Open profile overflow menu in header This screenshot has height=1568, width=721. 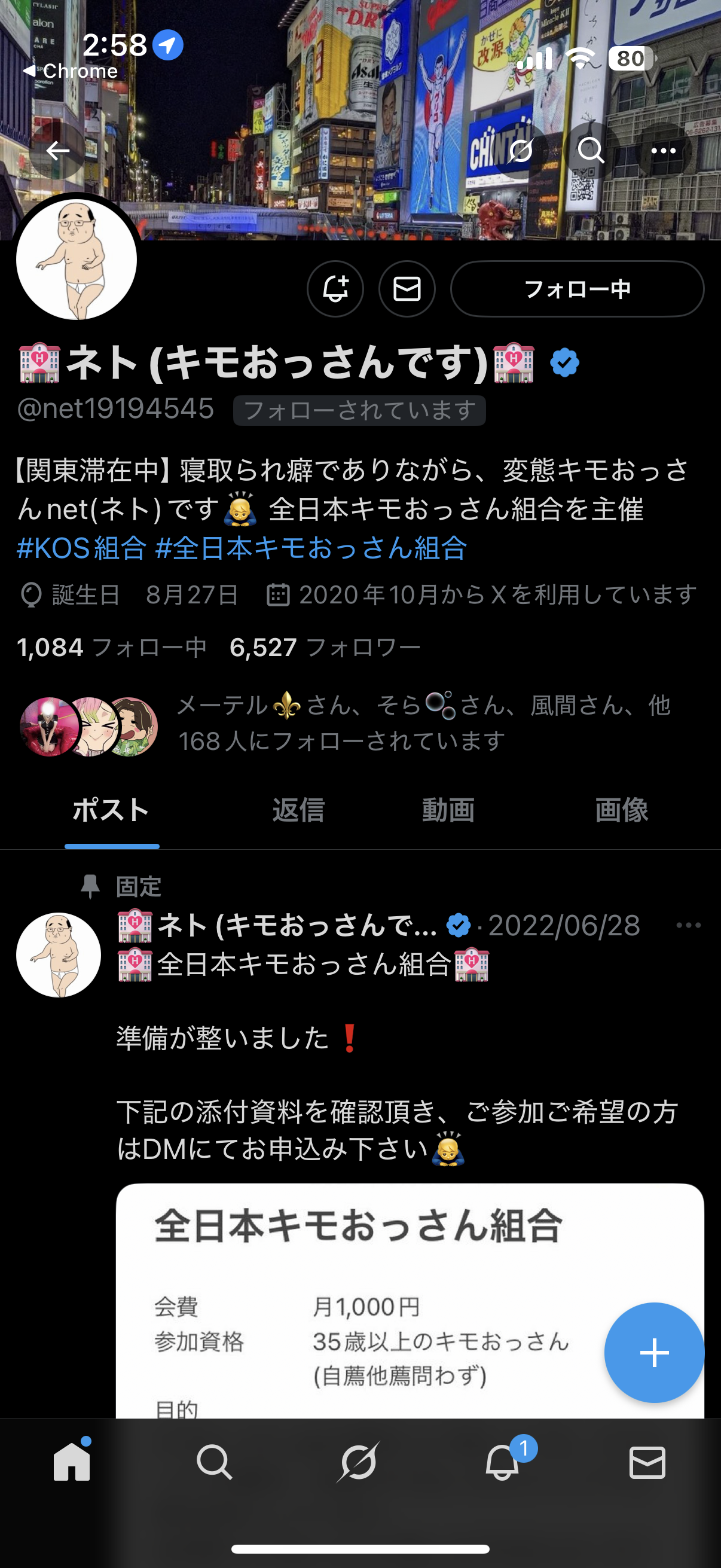[x=663, y=150]
